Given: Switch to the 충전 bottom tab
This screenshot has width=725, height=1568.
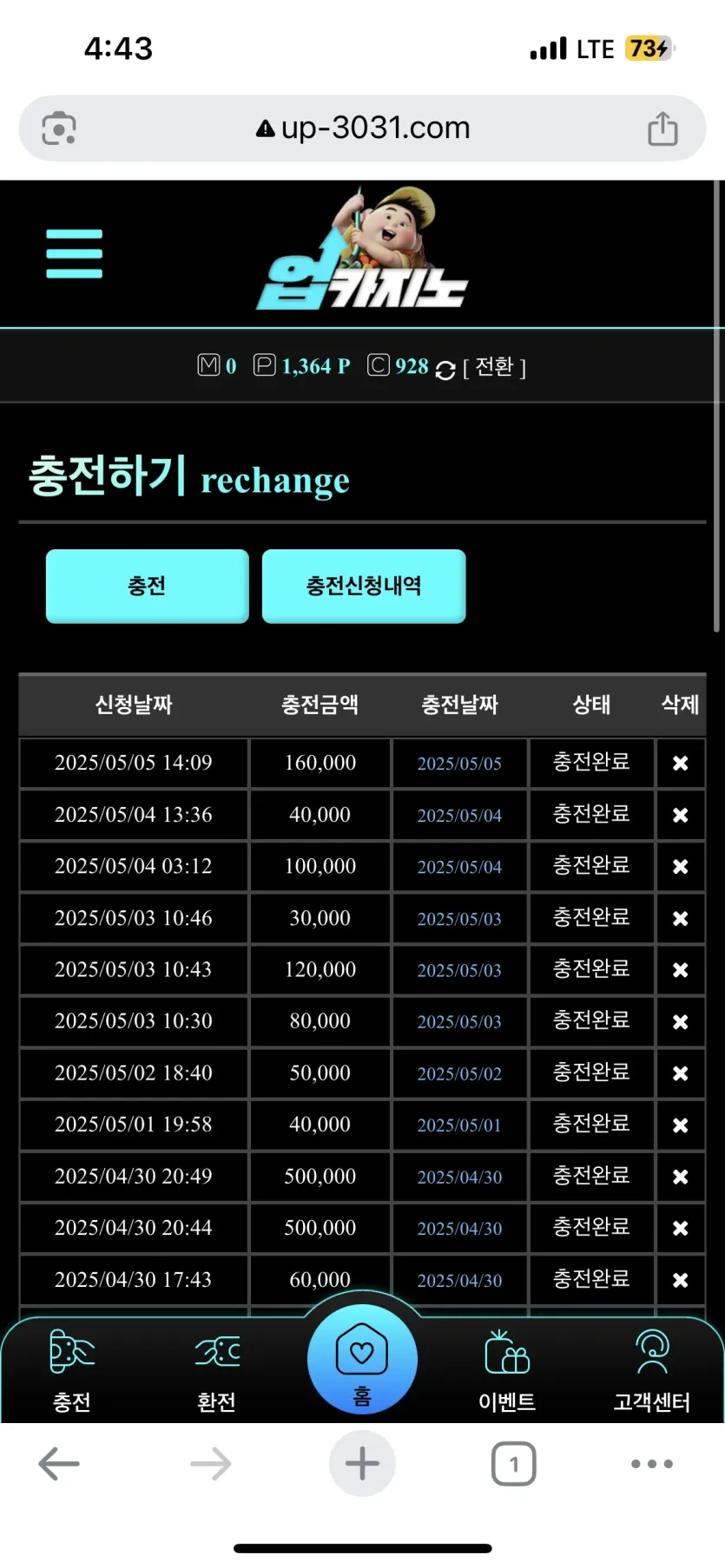Looking at the screenshot, I should click(72, 1370).
